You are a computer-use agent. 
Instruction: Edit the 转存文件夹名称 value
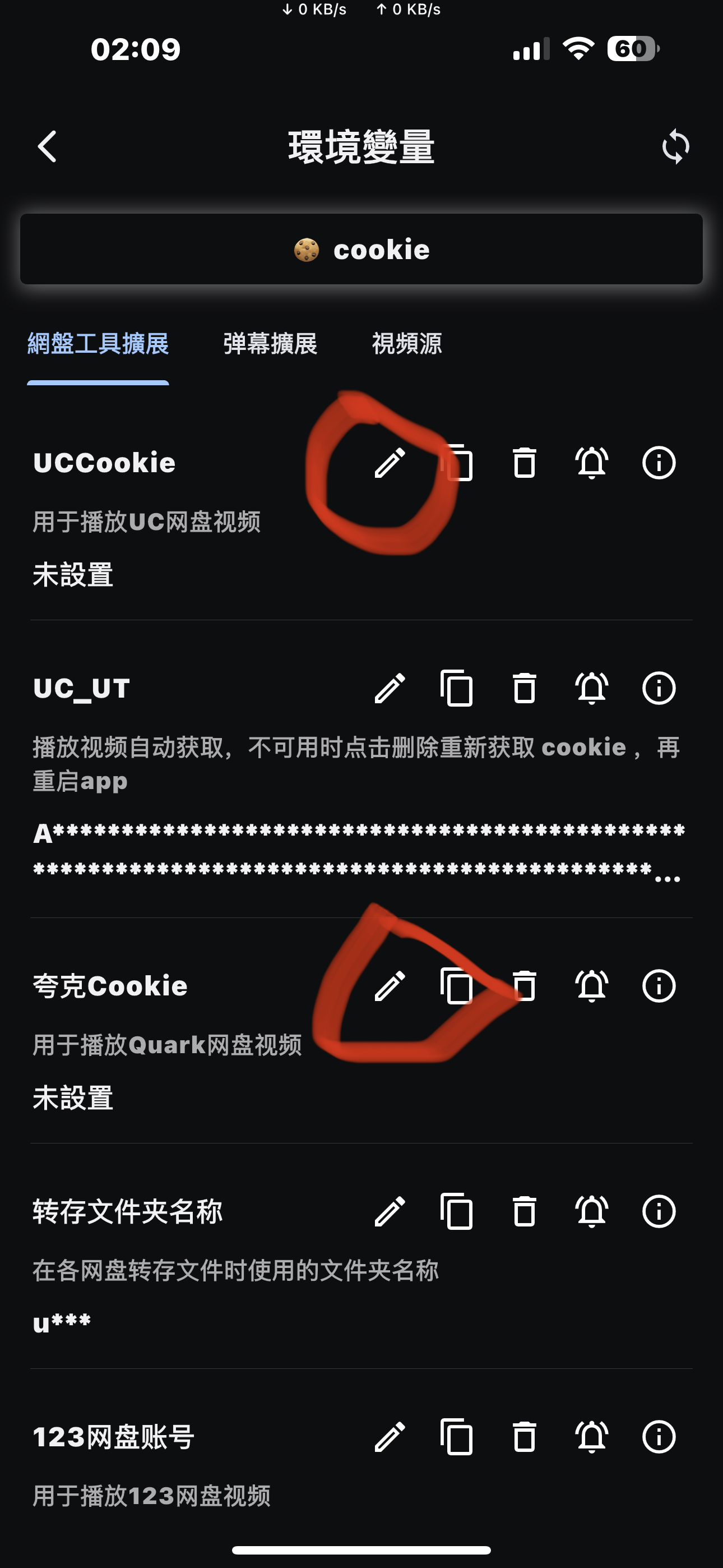[x=390, y=1211]
